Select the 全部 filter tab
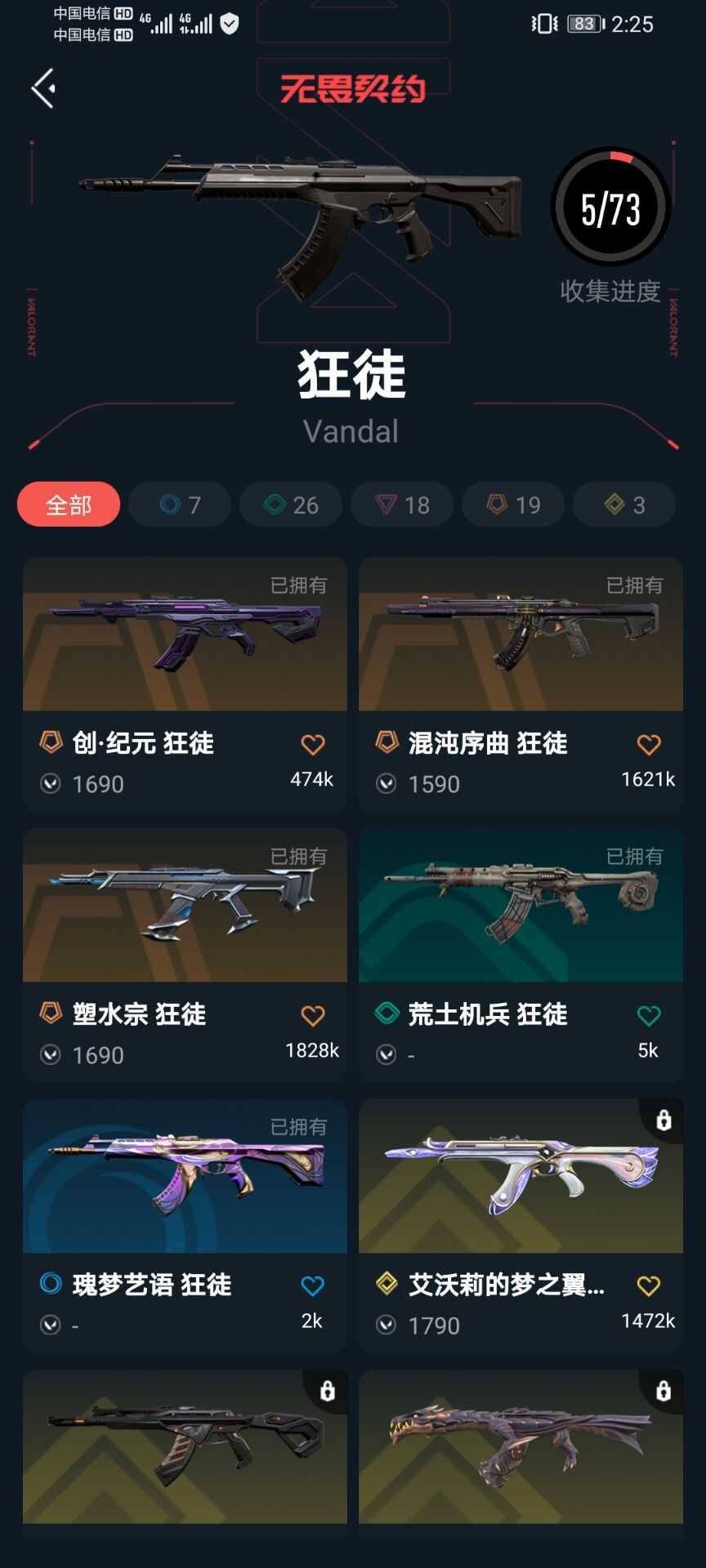Viewport: 706px width, 1568px height. pyautogui.click(x=68, y=505)
